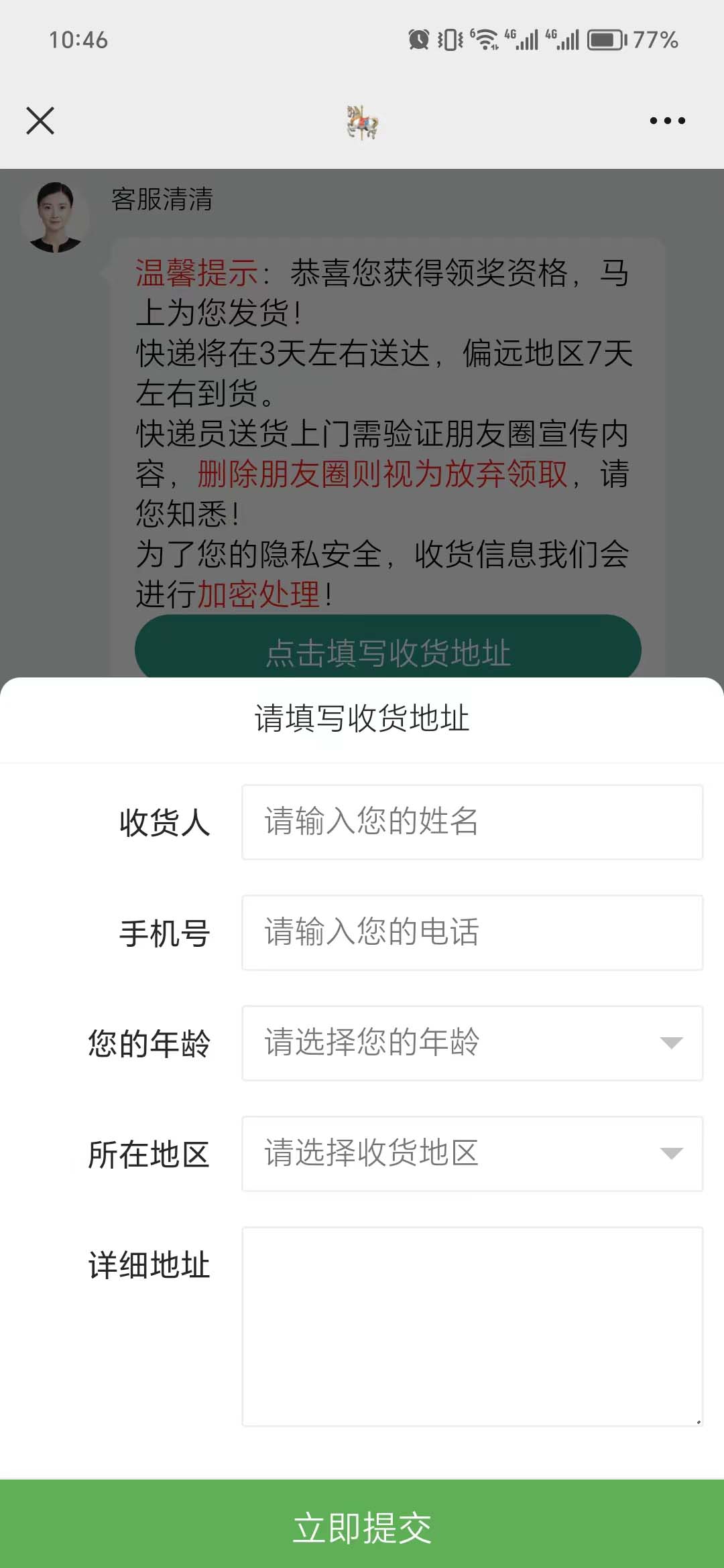Close the webpage with the X icon
Image resolution: width=724 pixels, height=1568 pixels.
[x=40, y=121]
